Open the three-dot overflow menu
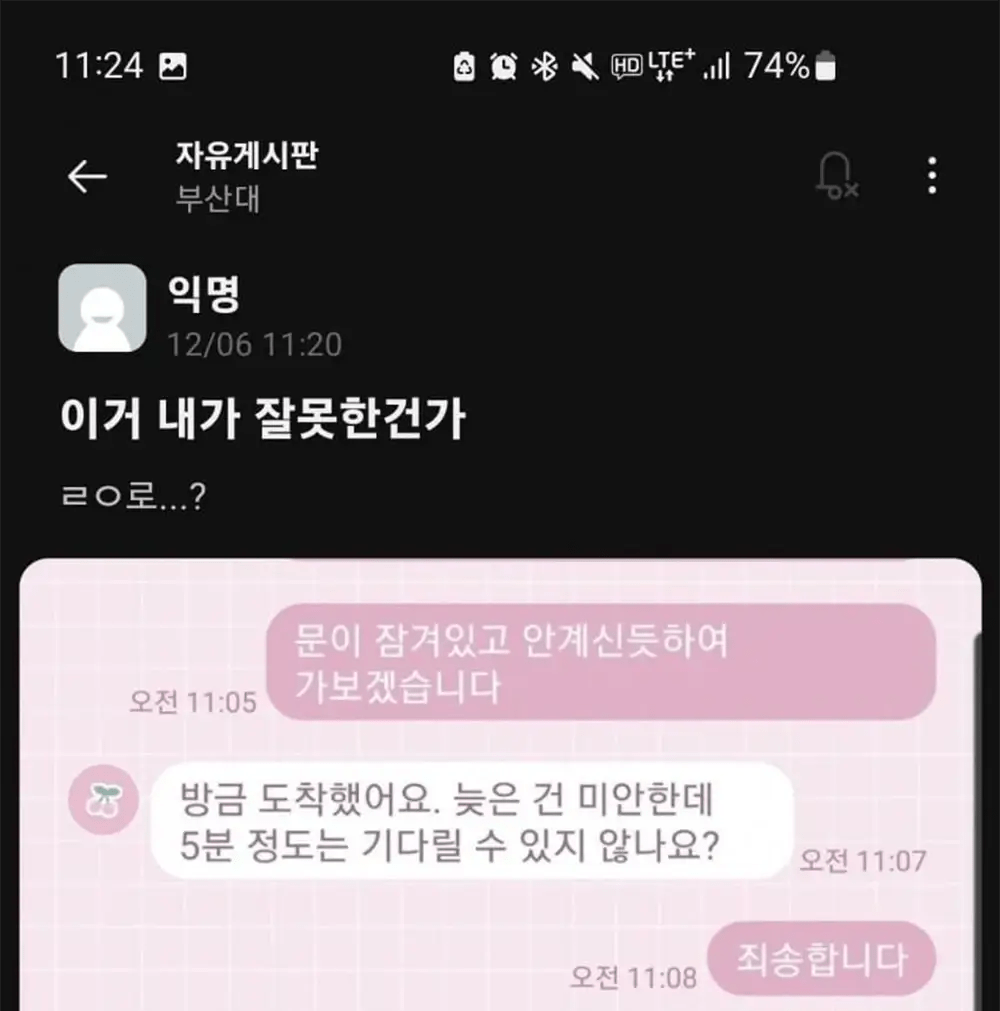This screenshot has height=1011, width=1000. 932,176
